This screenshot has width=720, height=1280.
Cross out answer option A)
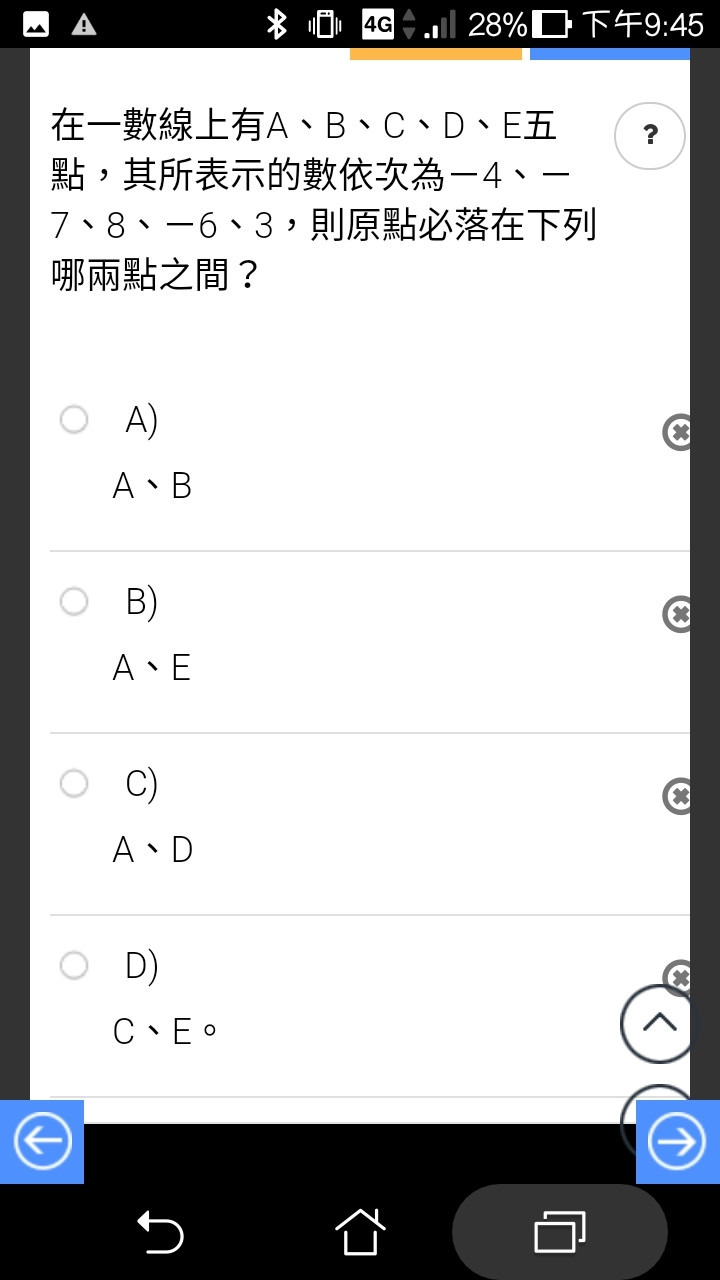pos(679,432)
